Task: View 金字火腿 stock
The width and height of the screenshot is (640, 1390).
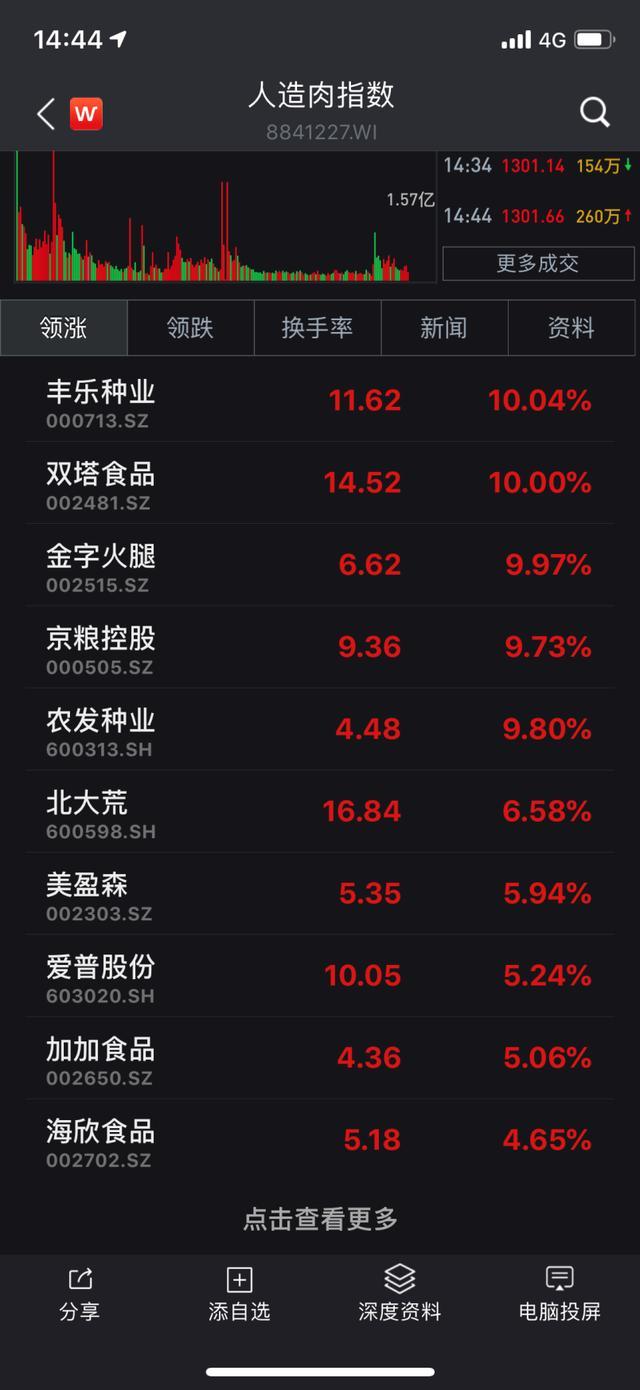Action: pos(320,565)
